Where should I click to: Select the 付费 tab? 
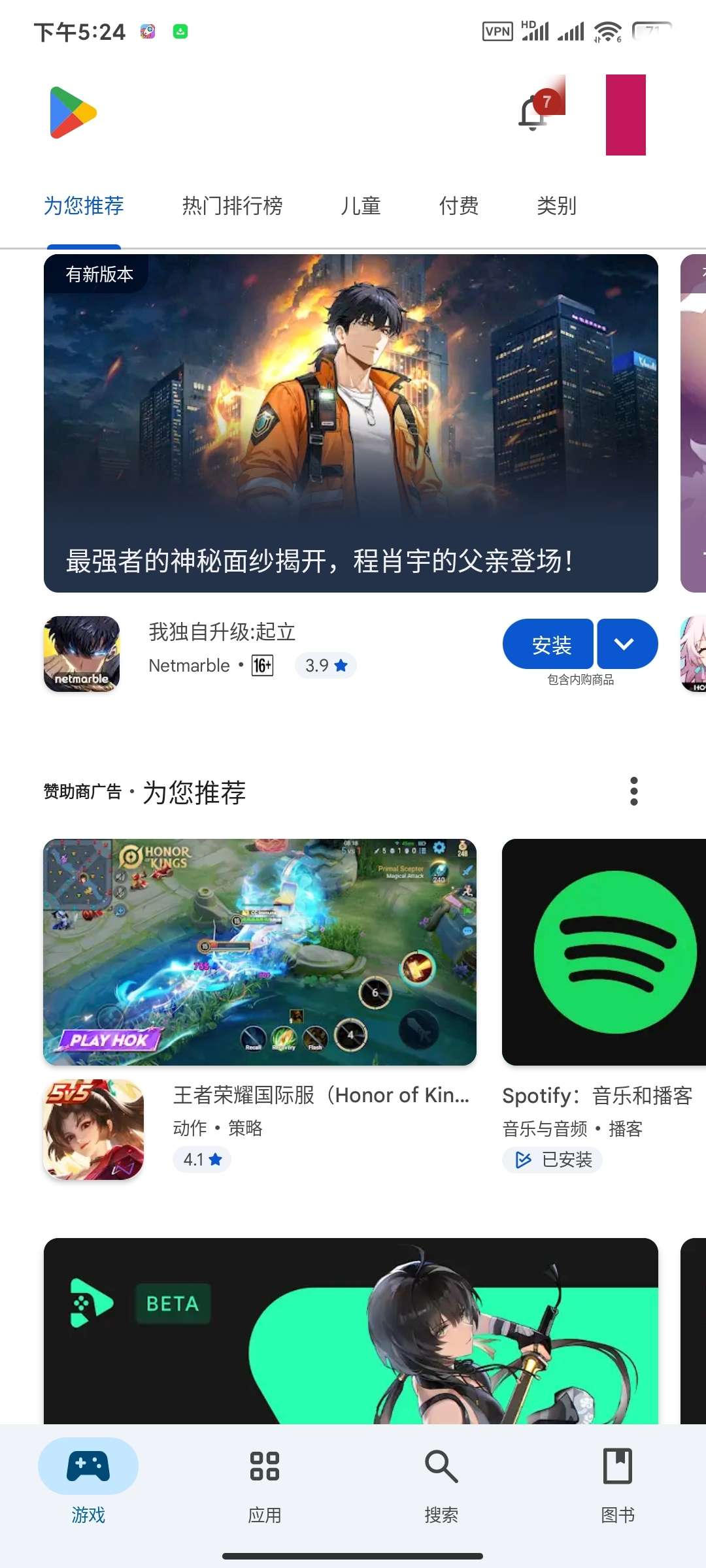coord(458,206)
